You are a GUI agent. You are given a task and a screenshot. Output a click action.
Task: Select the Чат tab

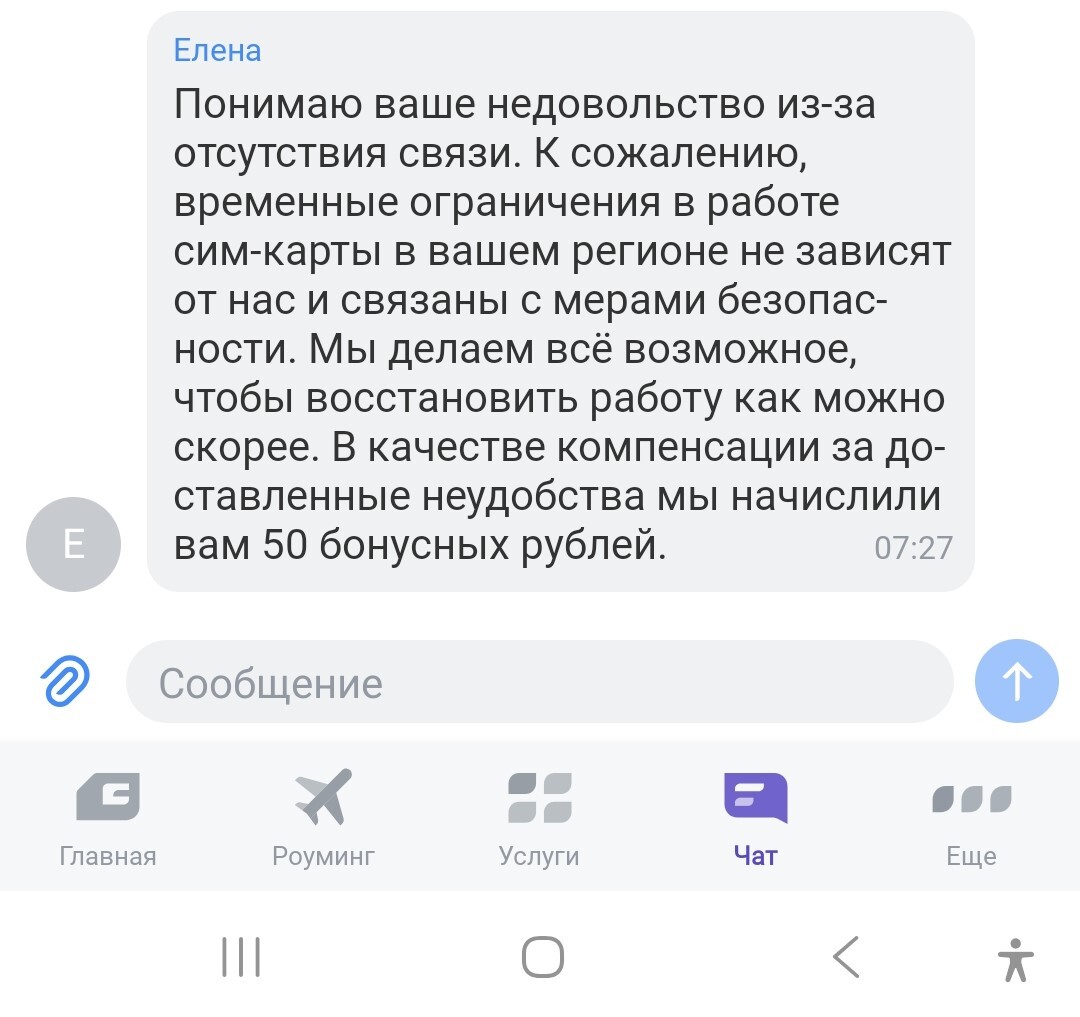coord(755,817)
